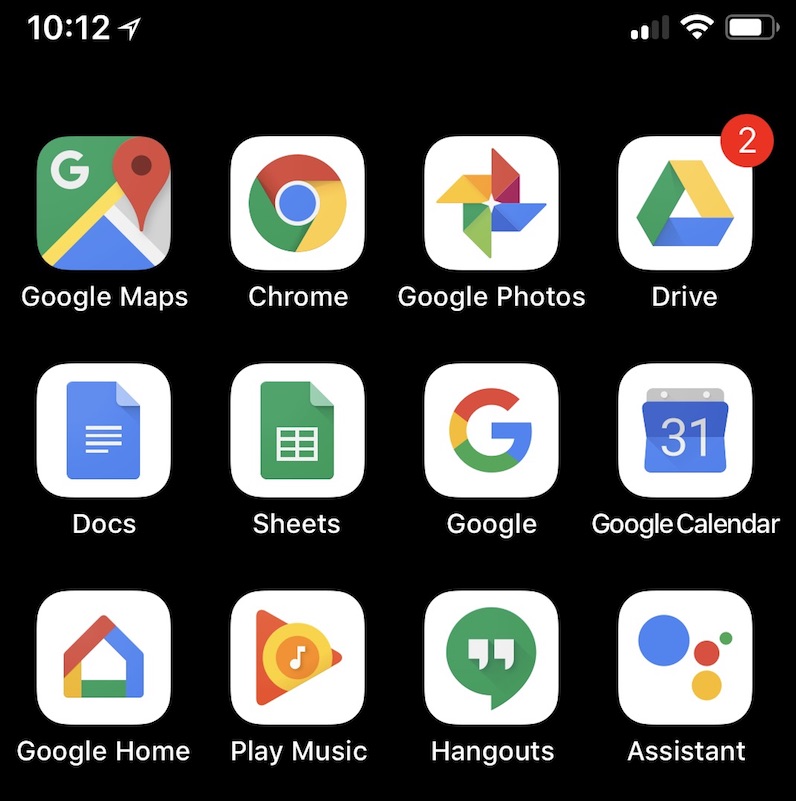Open Google Assistant

pyautogui.click(x=685, y=657)
